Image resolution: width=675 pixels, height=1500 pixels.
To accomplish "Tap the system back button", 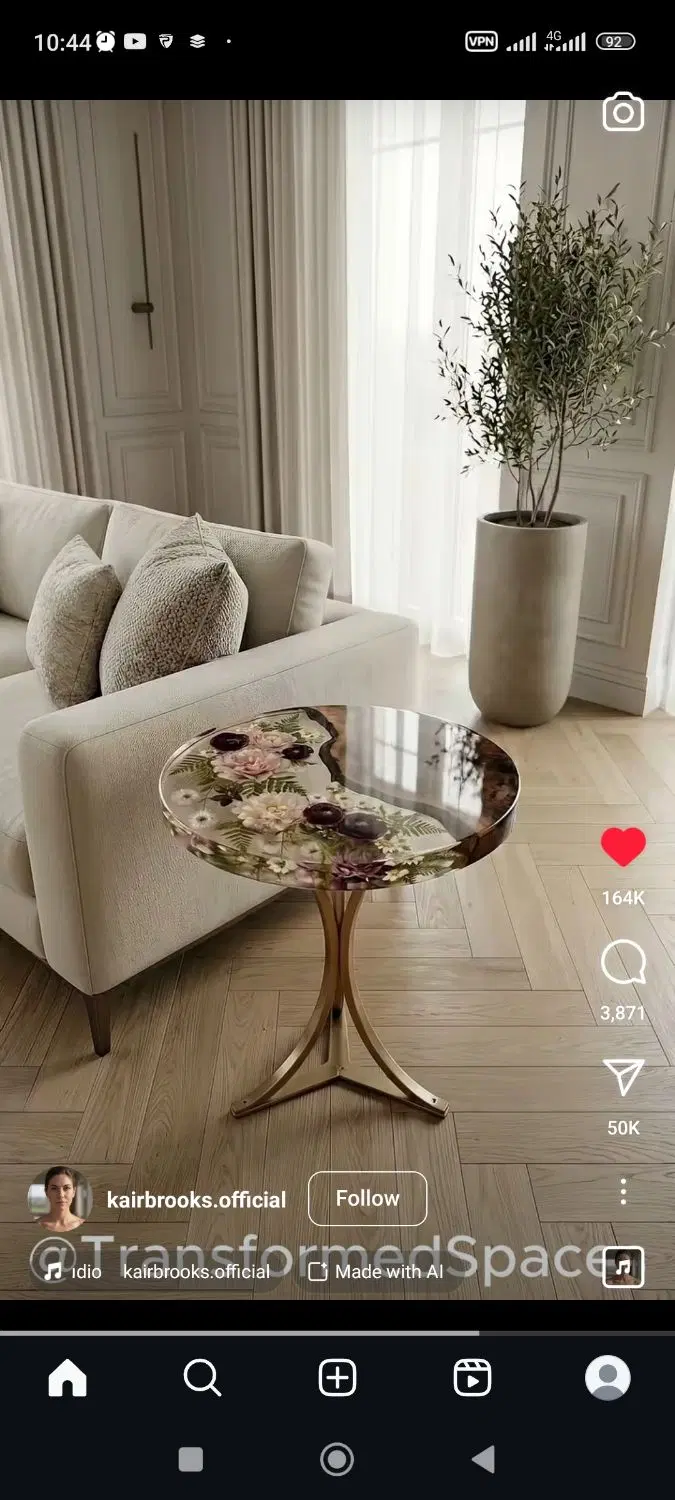I will (x=484, y=1460).
